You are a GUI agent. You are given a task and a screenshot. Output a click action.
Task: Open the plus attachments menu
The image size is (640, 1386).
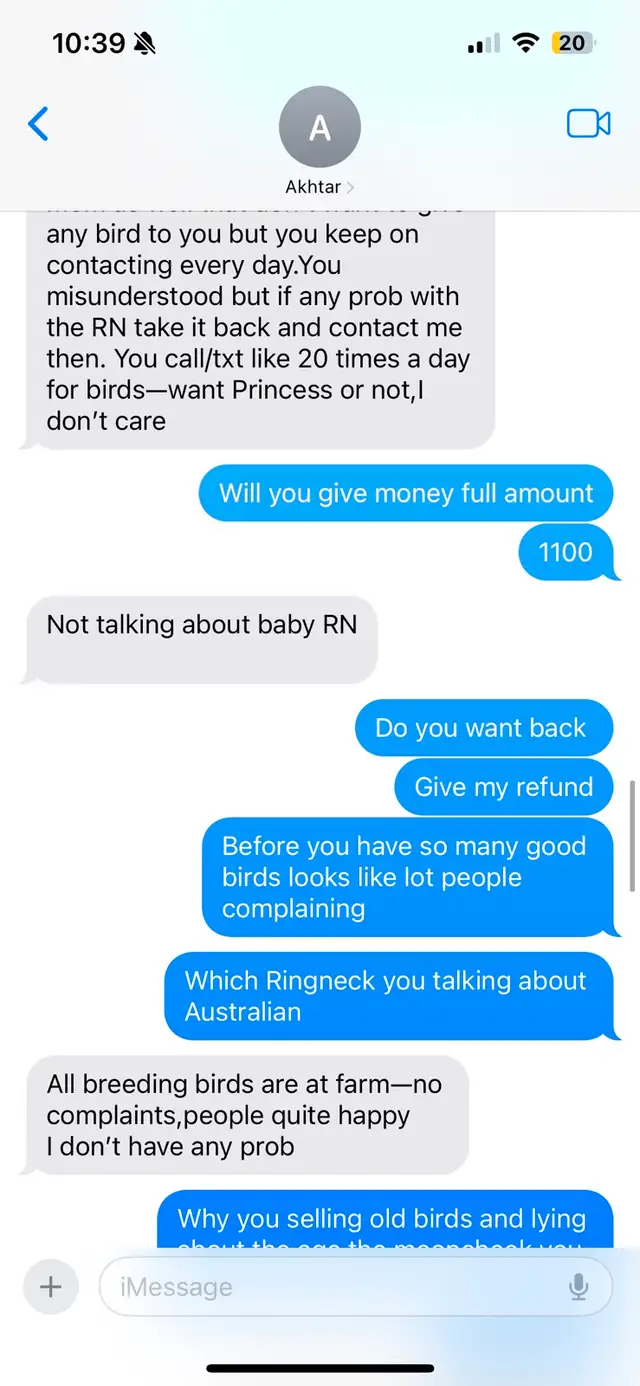pos(50,1287)
